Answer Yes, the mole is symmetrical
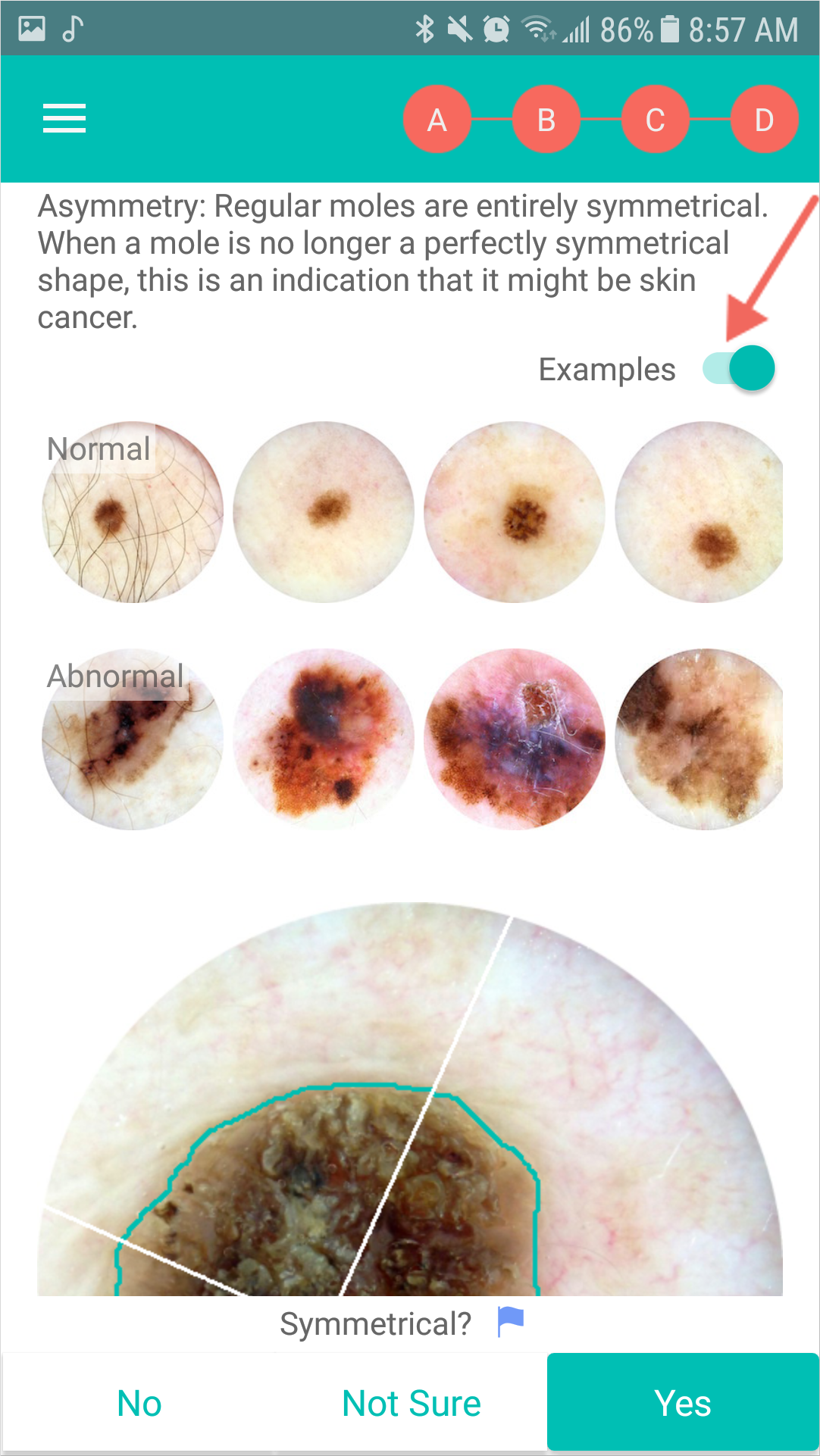The image size is (820, 1456). click(x=682, y=1403)
